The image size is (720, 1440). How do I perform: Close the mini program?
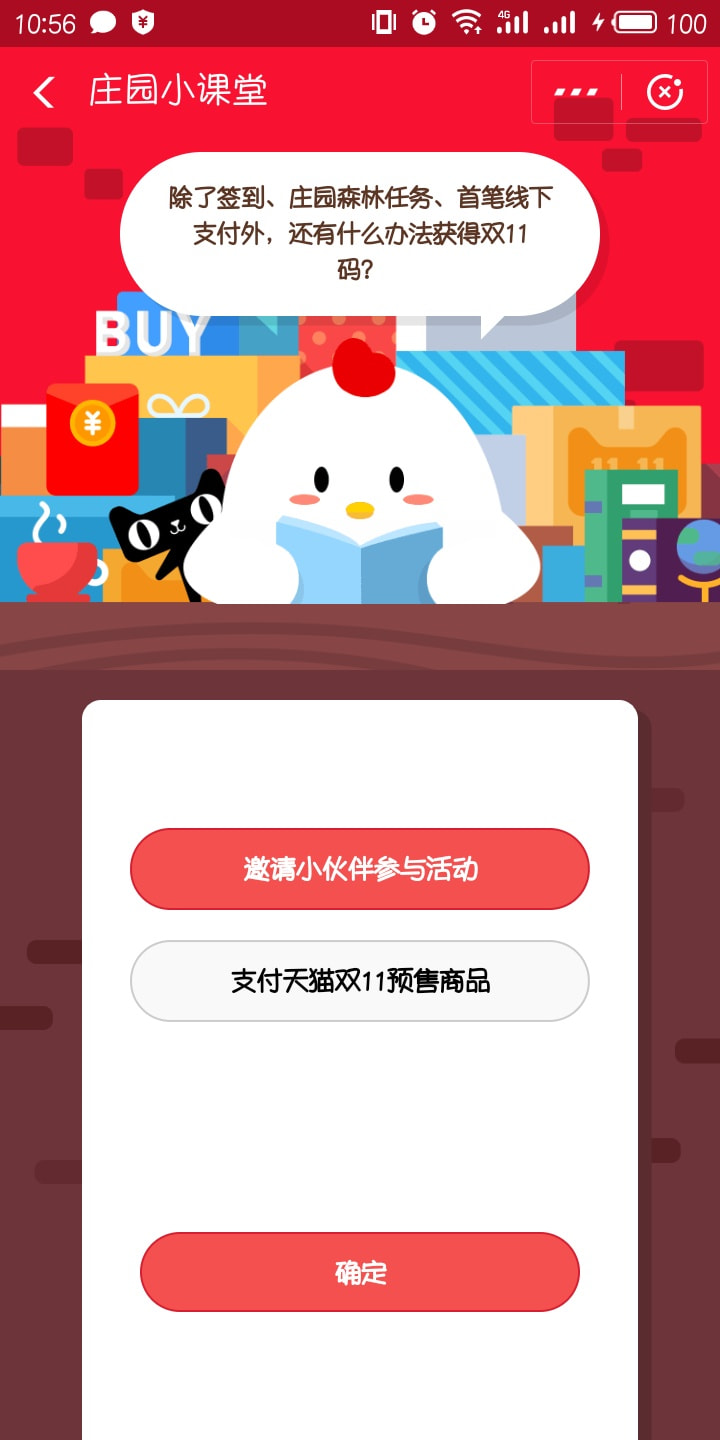pos(665,92)
